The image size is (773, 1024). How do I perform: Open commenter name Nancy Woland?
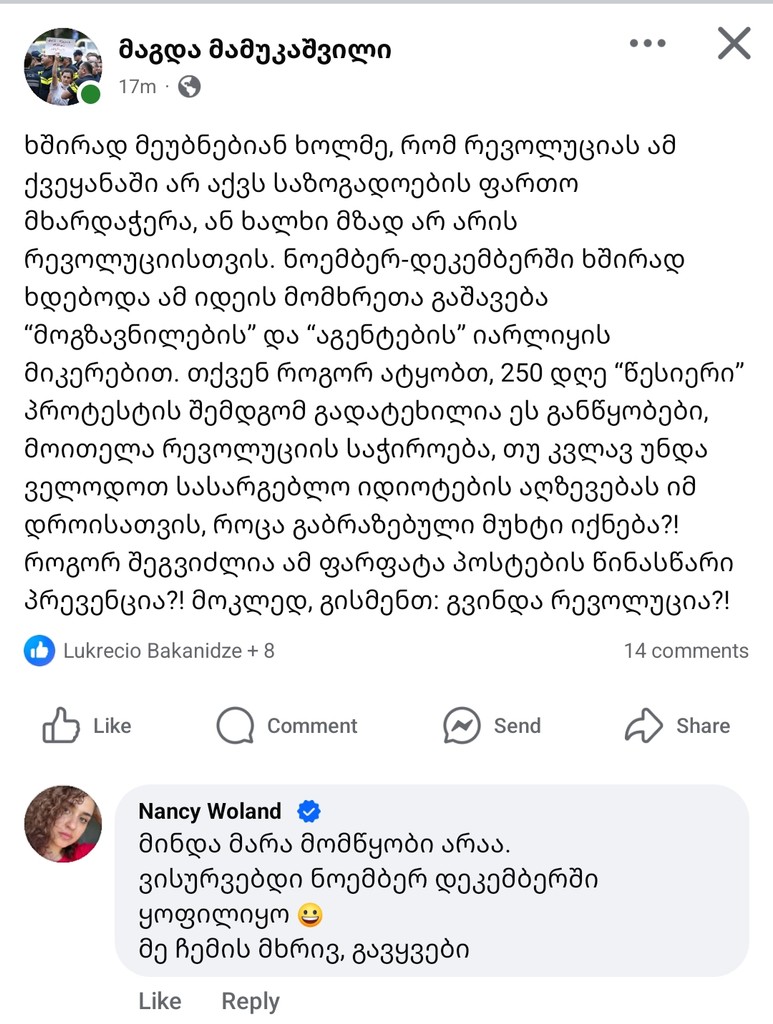tap(210, 811)
